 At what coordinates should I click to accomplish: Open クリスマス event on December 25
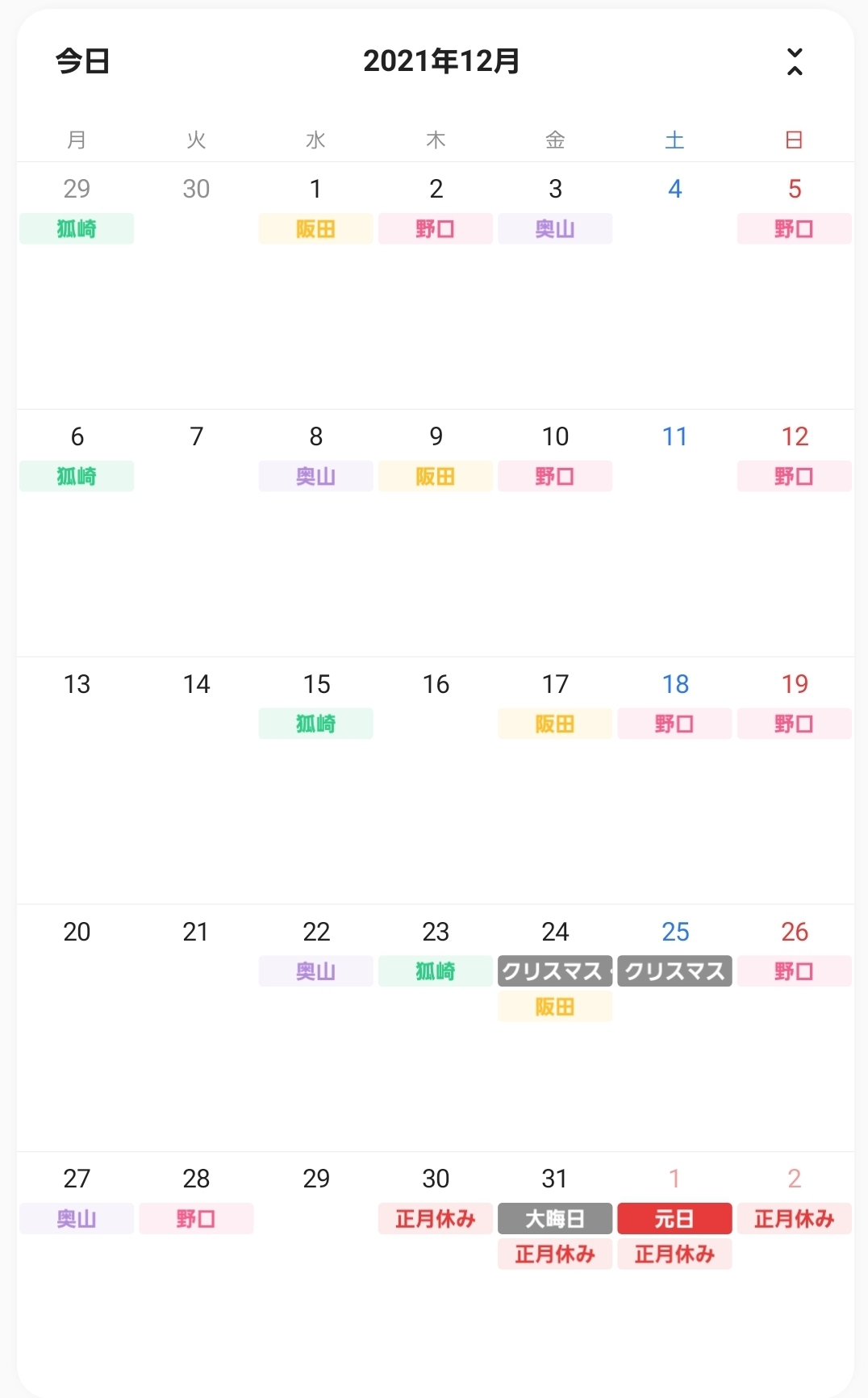coord(675,971)
